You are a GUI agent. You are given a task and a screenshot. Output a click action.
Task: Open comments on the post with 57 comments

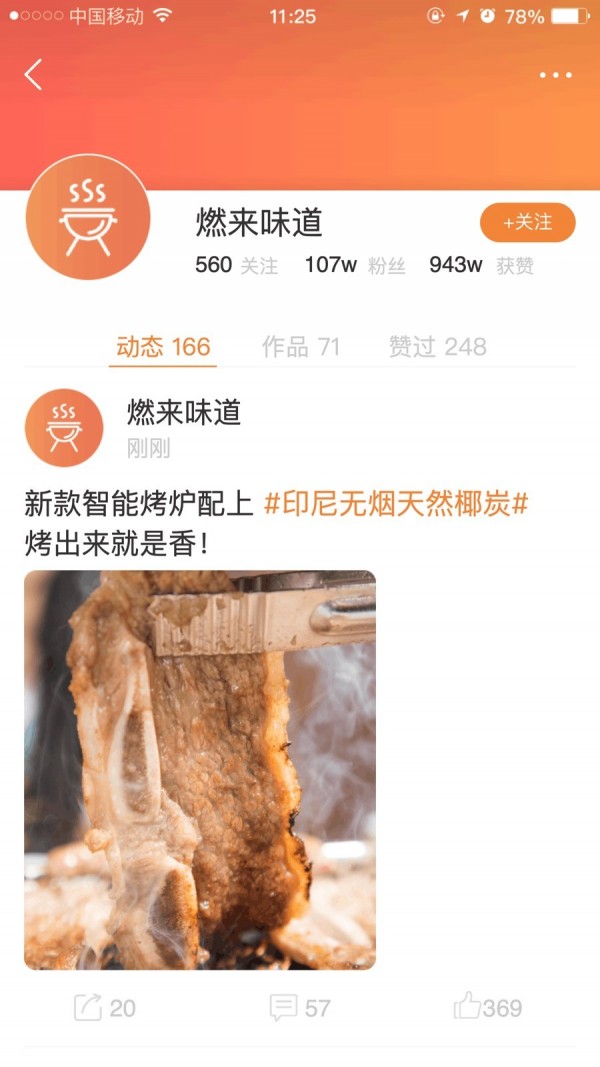click(300, 1007)
